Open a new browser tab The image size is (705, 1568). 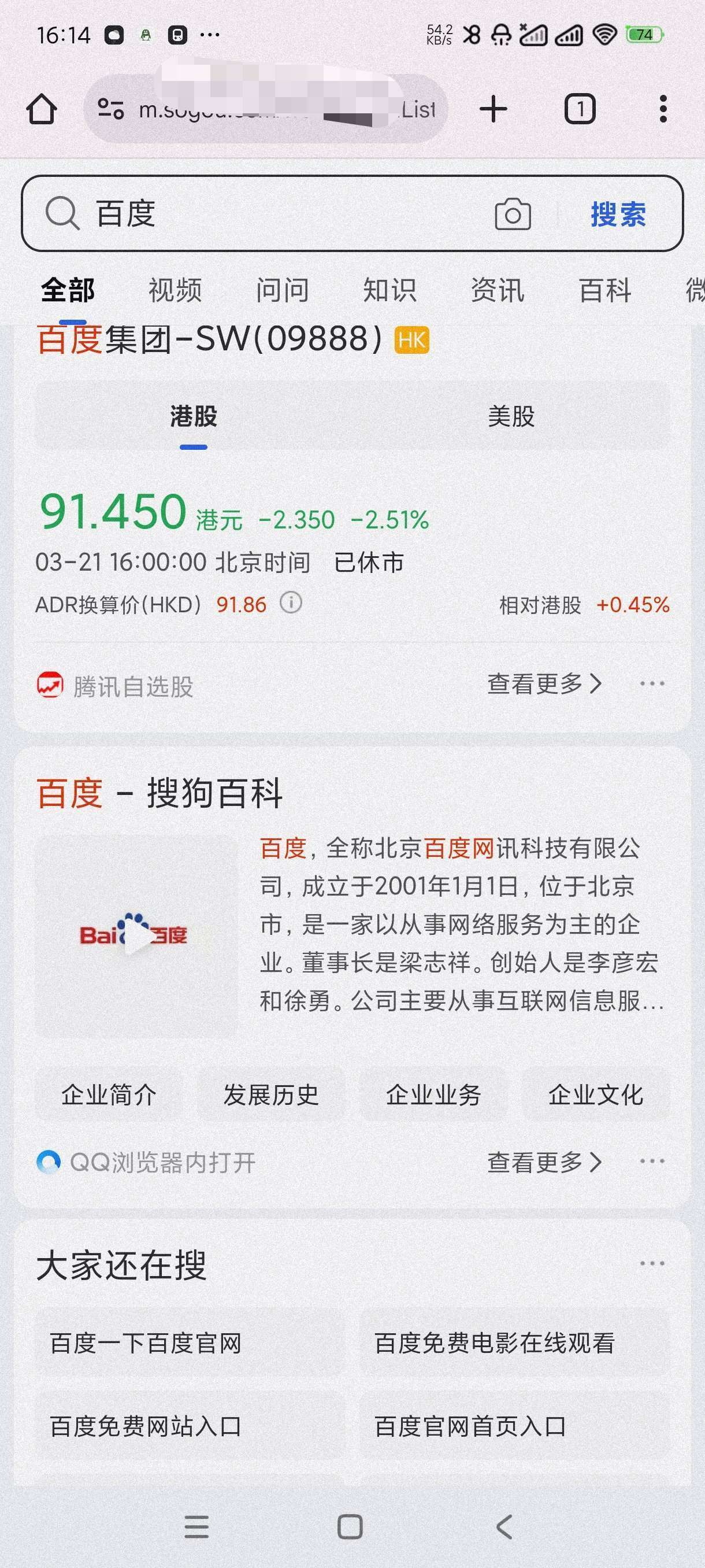point(493,110)
